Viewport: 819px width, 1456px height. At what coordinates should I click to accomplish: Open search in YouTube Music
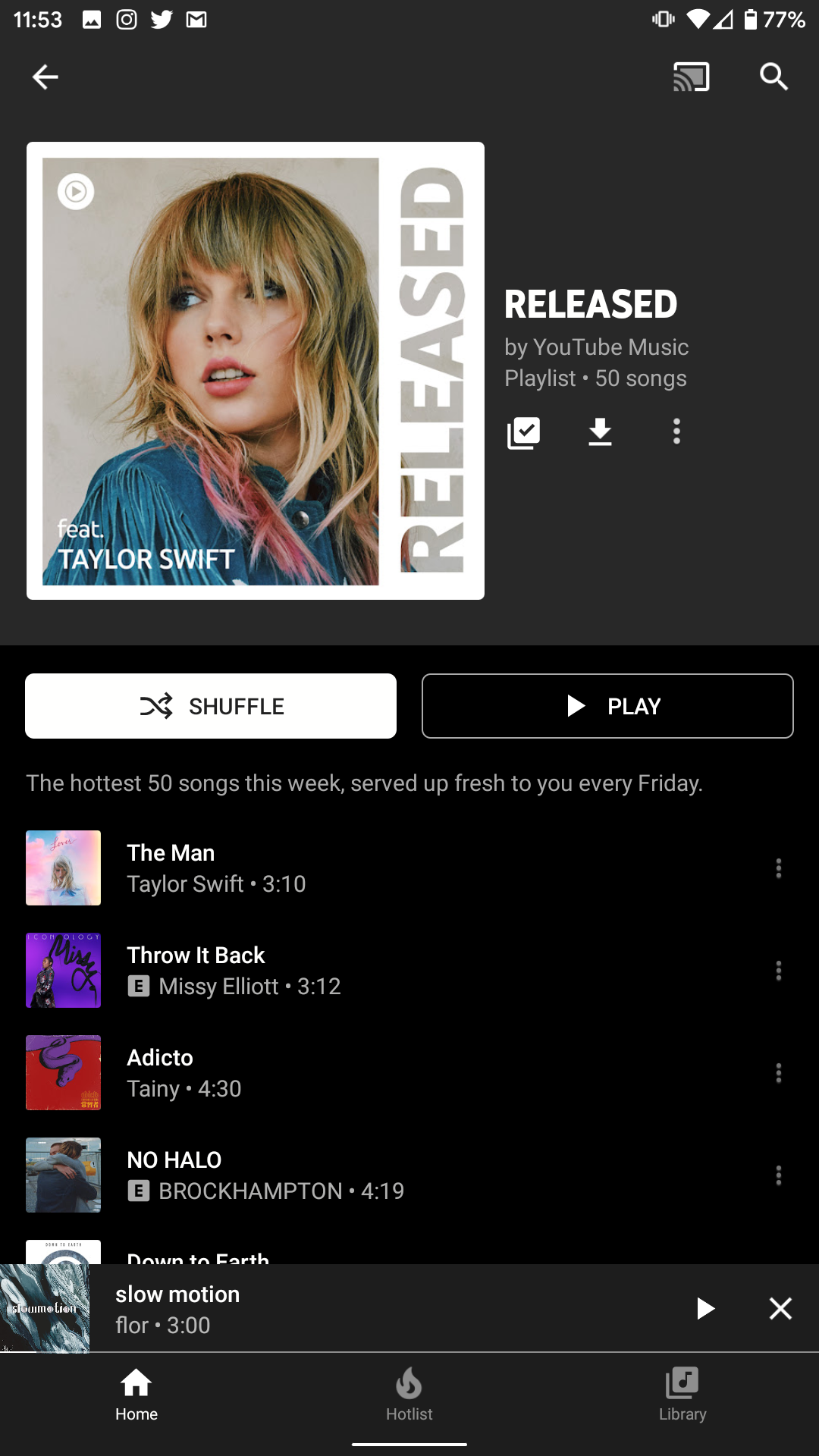click(x=773, y=77)
